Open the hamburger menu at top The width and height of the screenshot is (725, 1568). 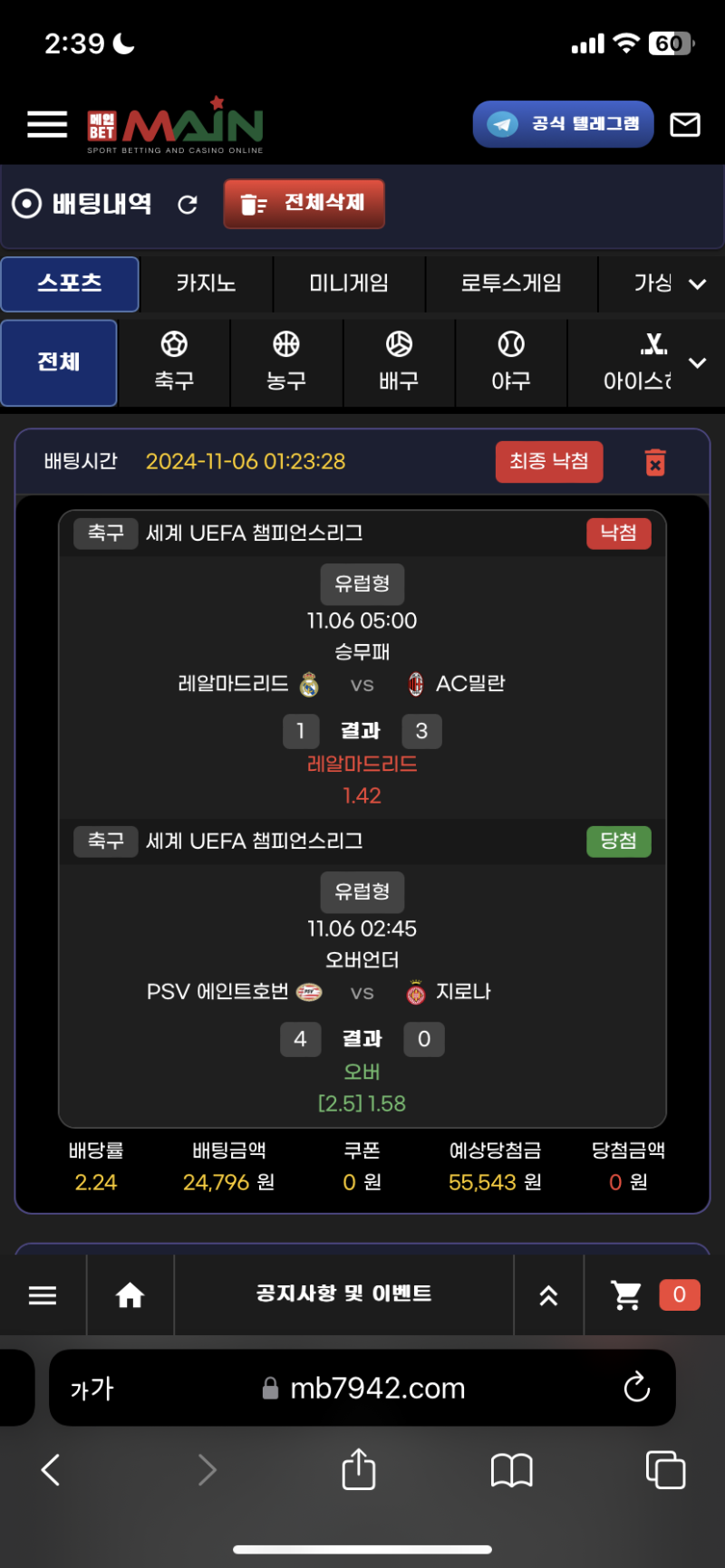(47, 124)
